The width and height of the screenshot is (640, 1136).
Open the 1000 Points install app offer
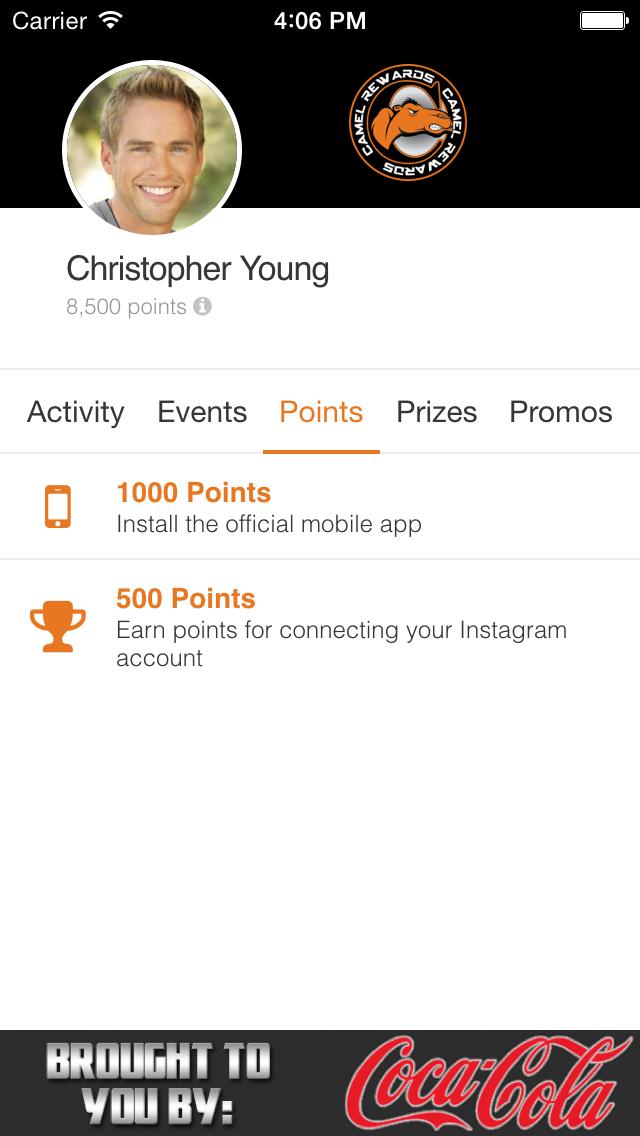point(320,507)
